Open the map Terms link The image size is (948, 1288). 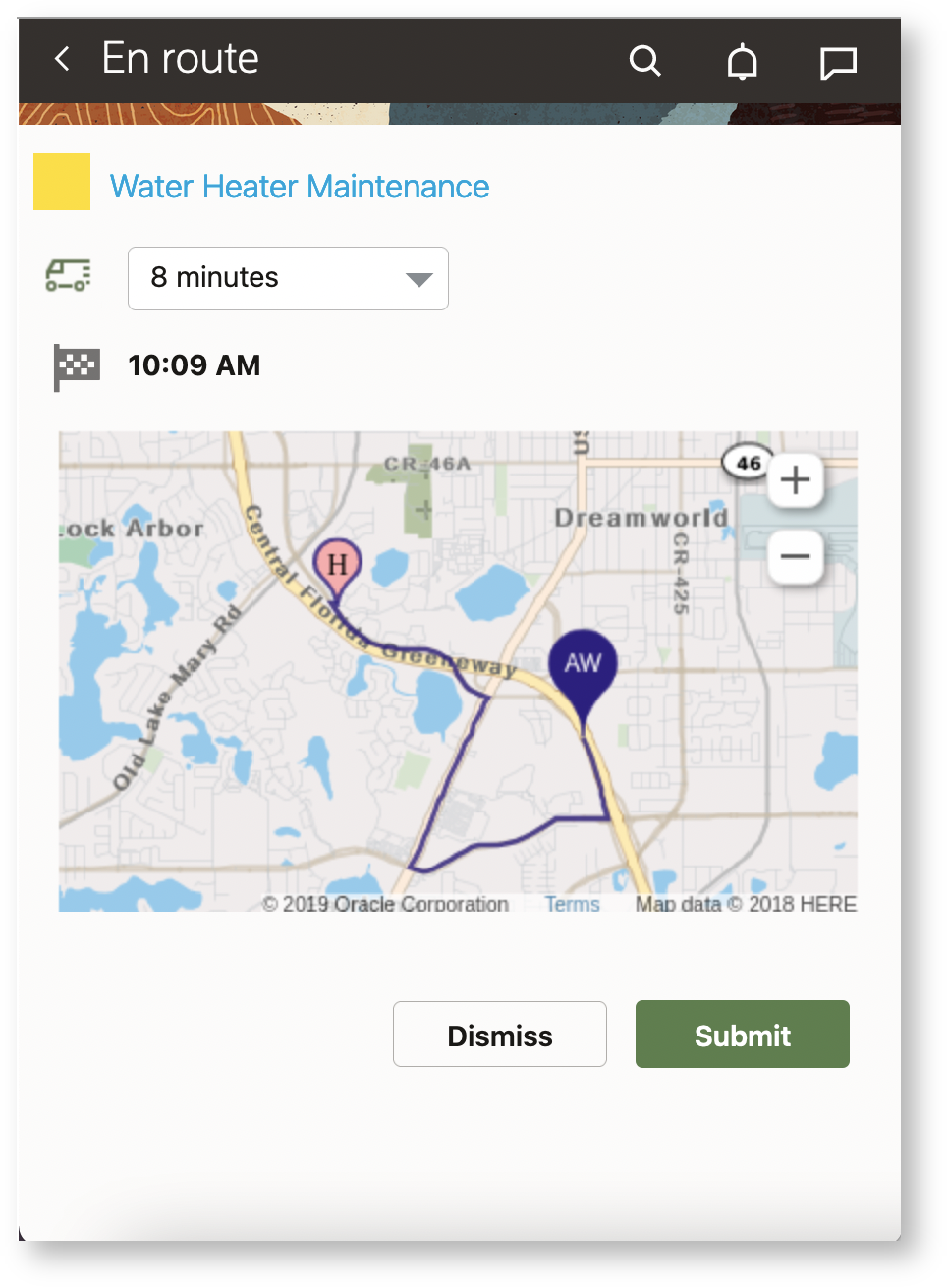pyautogui.click(x=573, y=904)
